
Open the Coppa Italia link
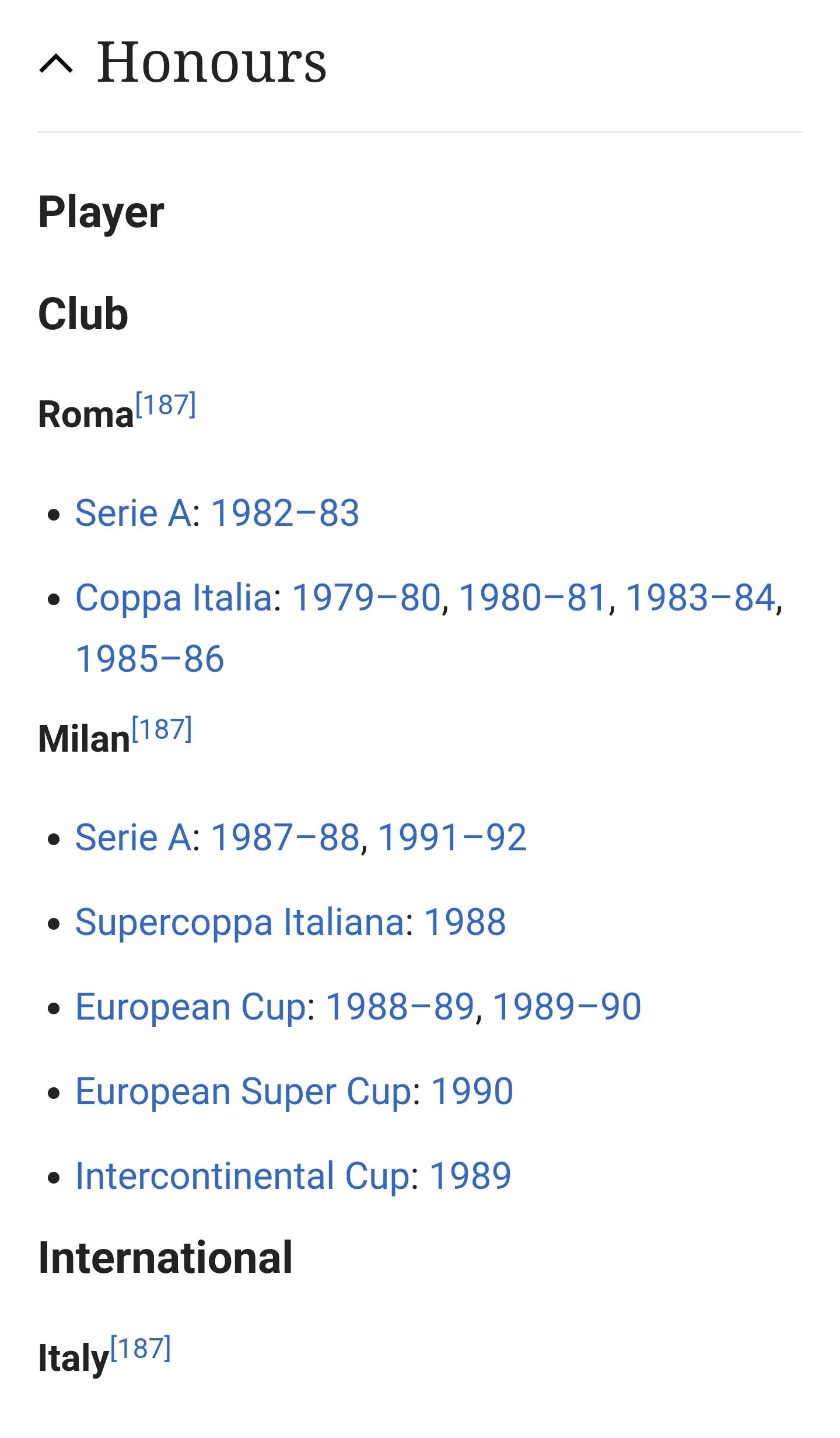tap(174, 598)
